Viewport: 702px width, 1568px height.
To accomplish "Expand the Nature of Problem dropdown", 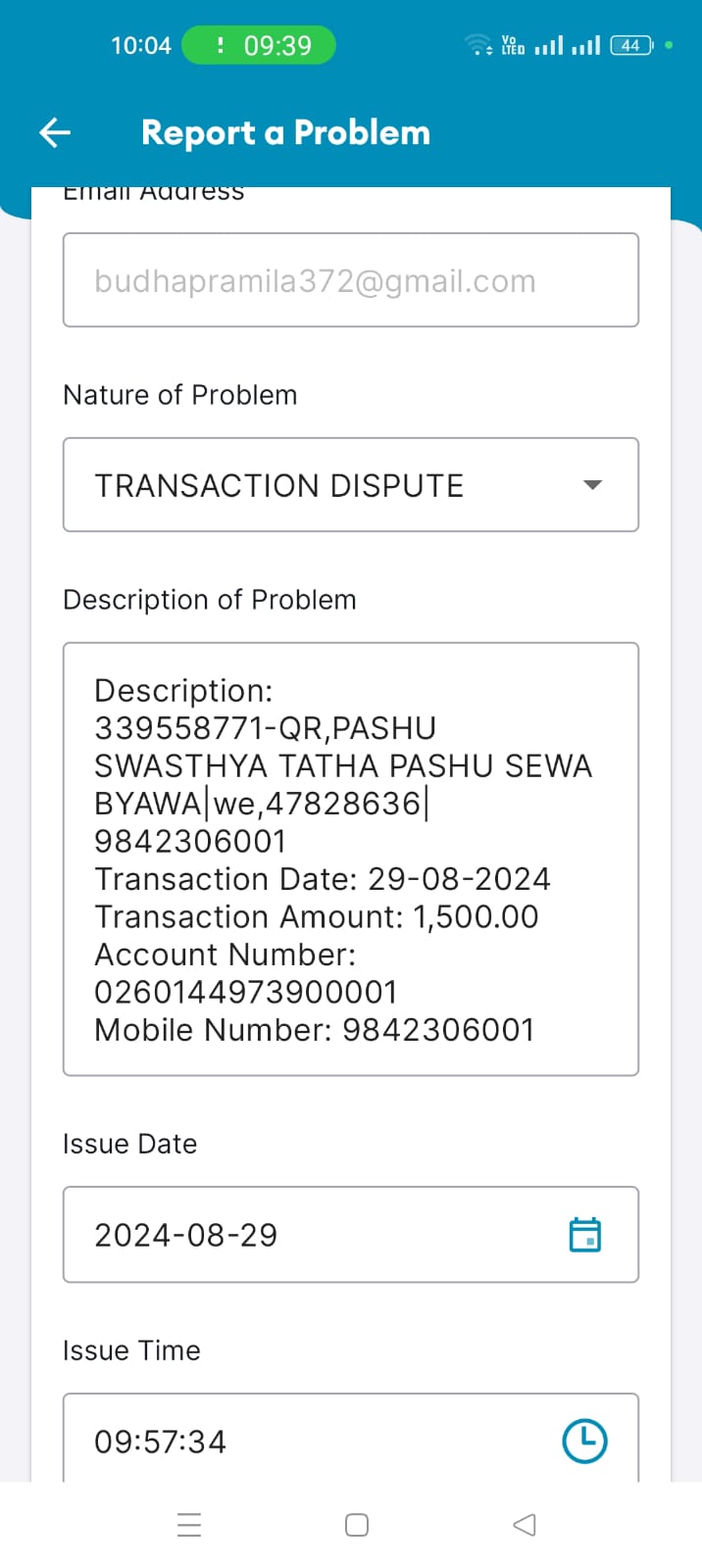I will tap(351, 485).
